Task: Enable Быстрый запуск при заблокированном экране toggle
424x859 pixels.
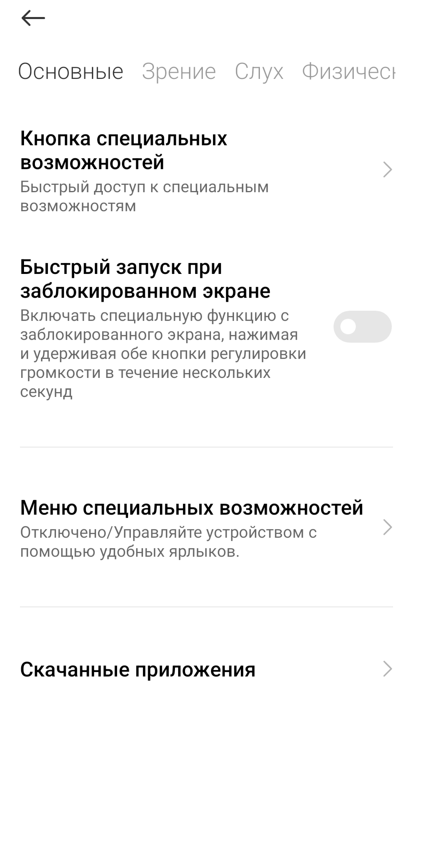Action: 362,327
